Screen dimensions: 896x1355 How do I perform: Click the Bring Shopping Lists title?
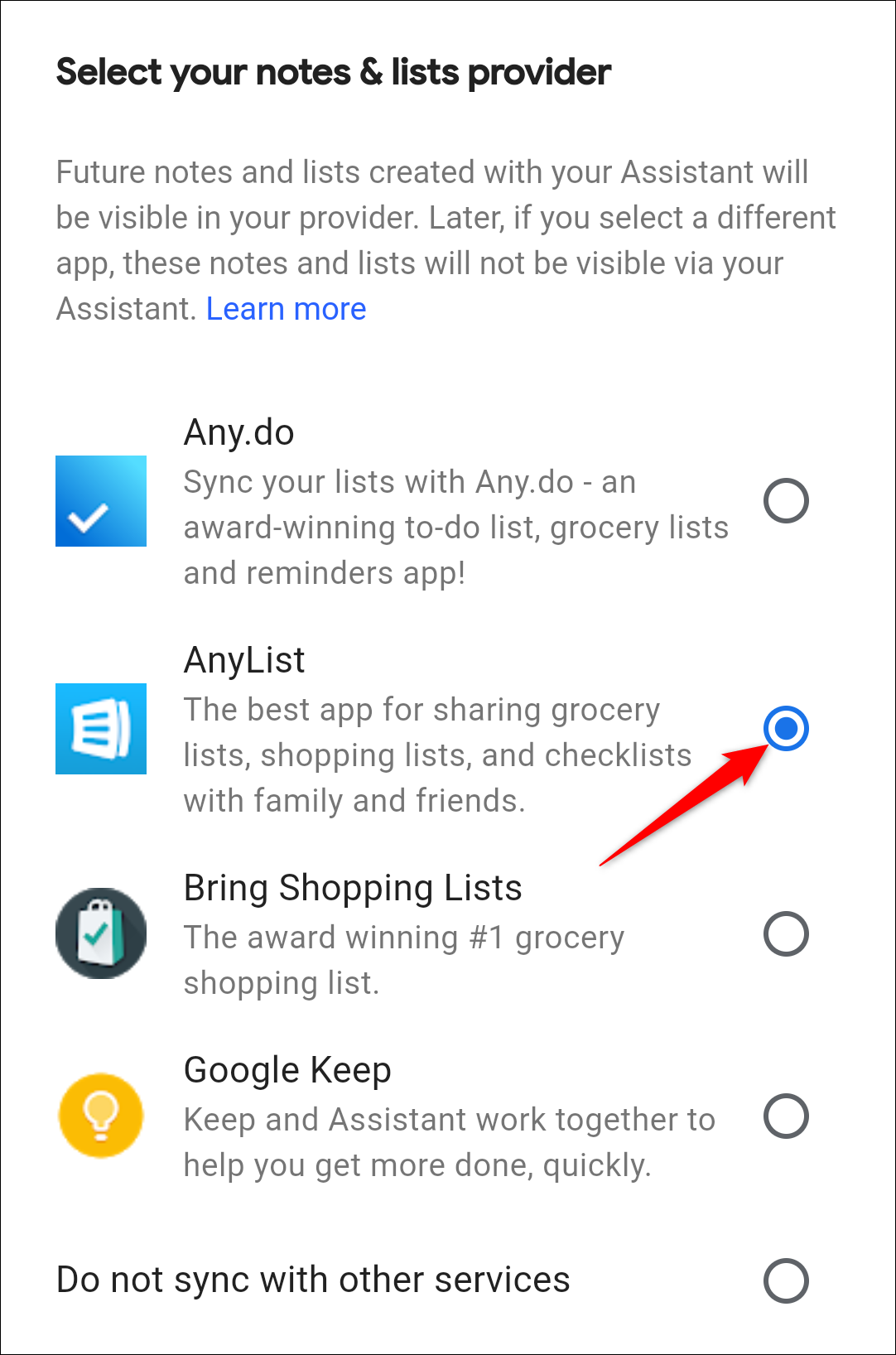354,887
